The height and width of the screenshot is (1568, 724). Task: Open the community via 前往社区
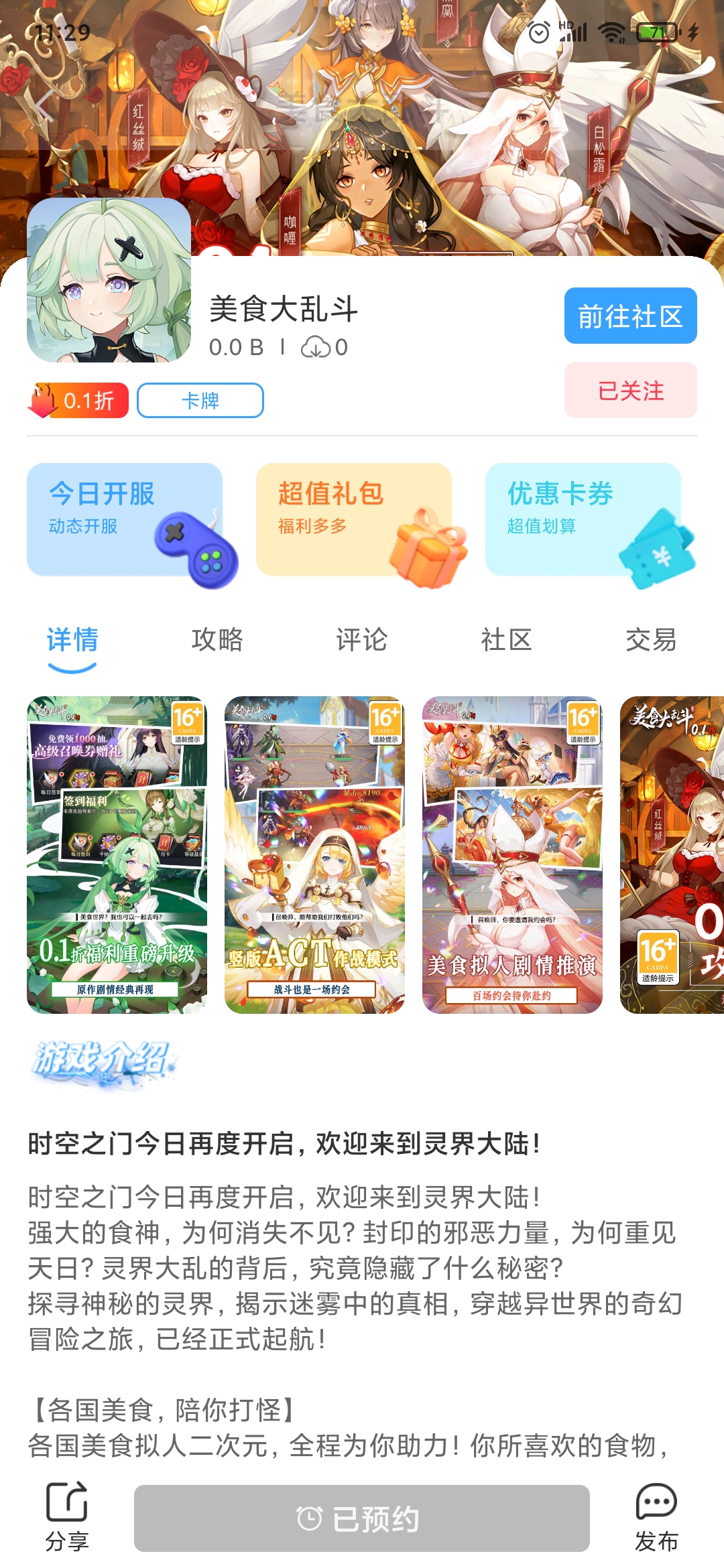[630, 316]
